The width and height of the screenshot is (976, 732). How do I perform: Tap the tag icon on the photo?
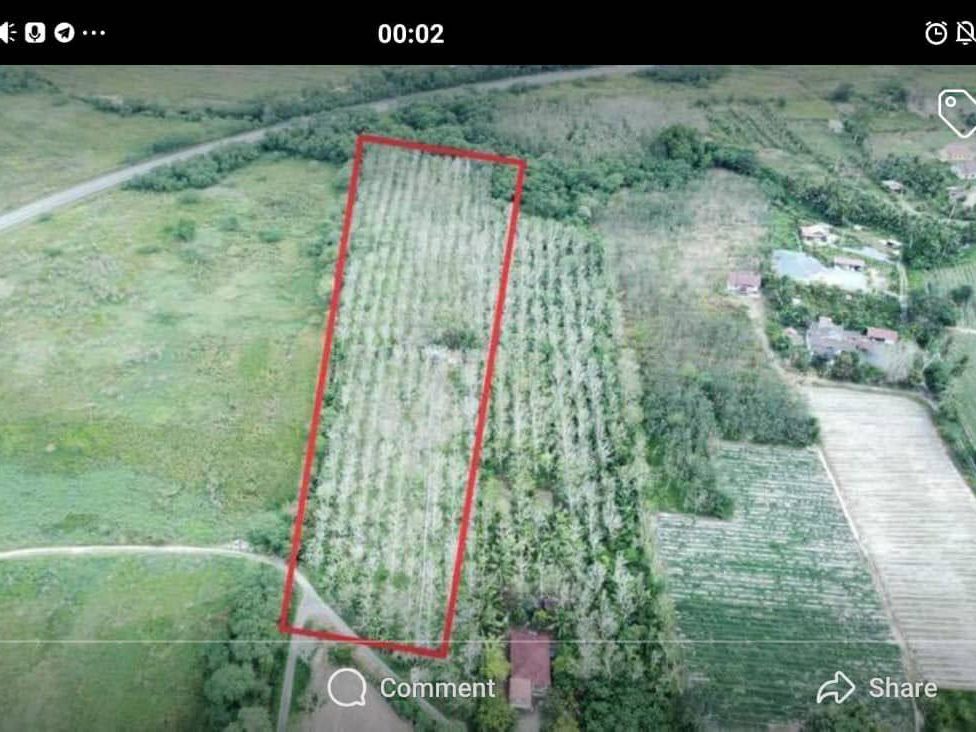(x=957, y=113)
